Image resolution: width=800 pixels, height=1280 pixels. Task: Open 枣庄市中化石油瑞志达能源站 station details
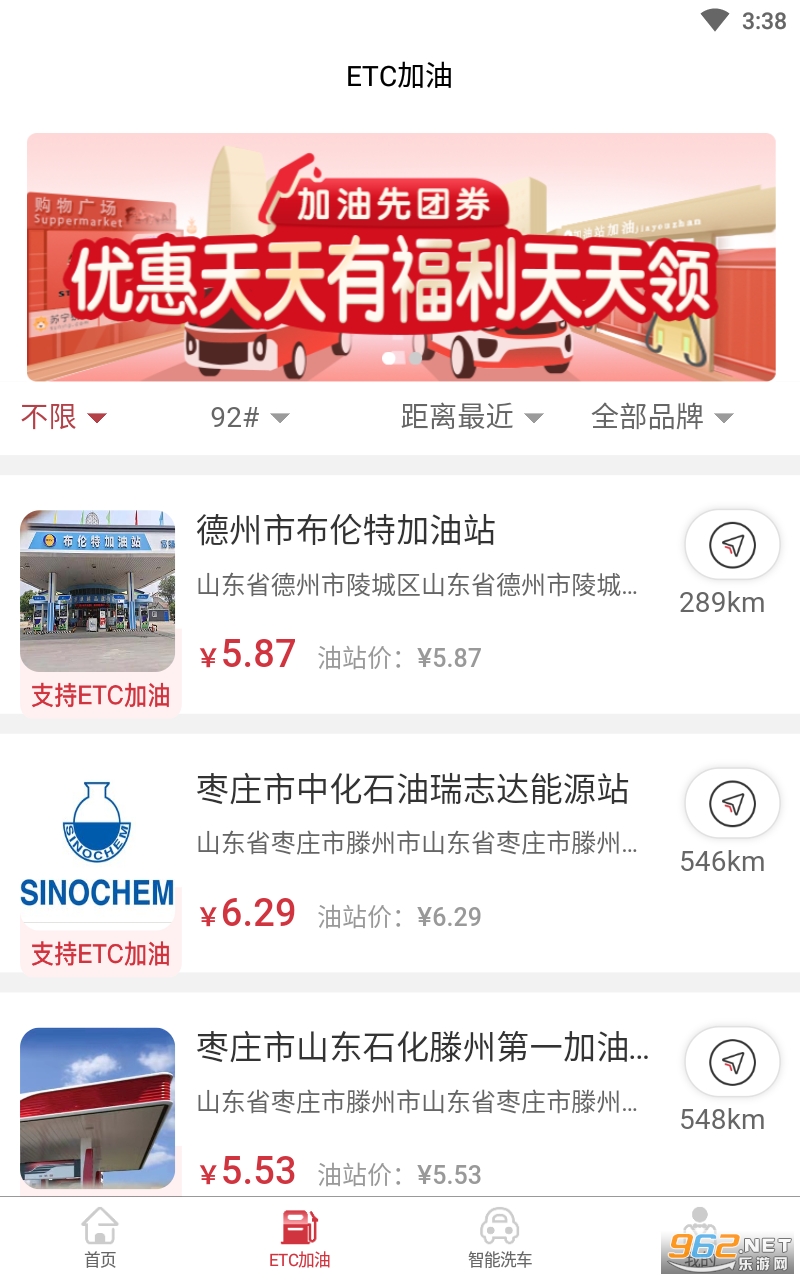click(412, 790)
